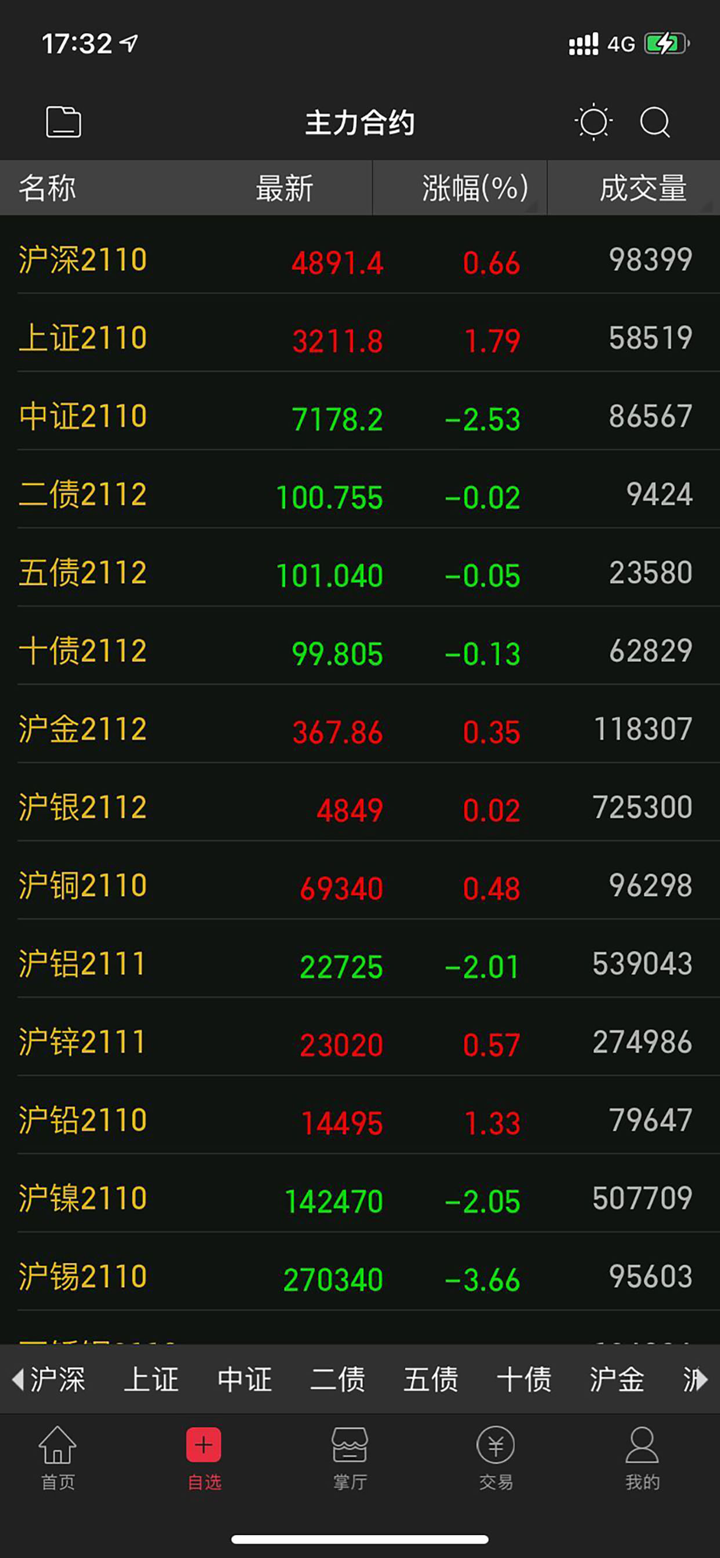The height and width of the screenshot is (1558, 720).
Task: Select the 沪金2112 contract
Action: click(x=359, y=729)
